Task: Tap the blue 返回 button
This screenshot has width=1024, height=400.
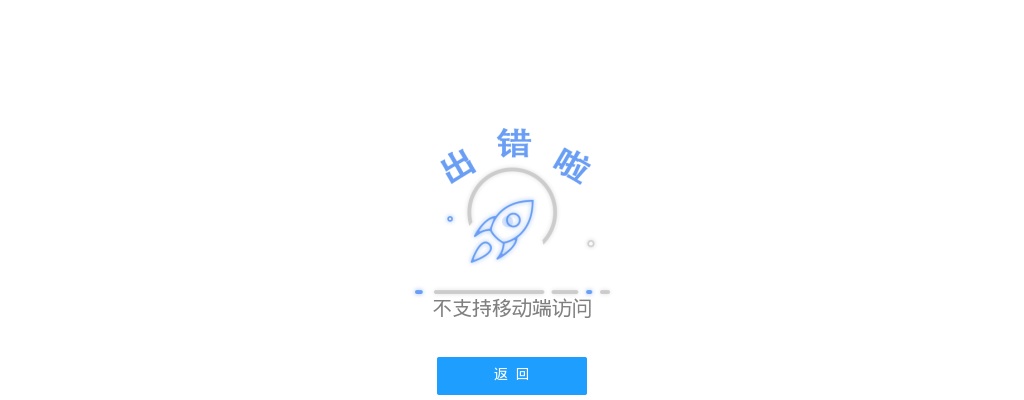Action: click(511, 375)
